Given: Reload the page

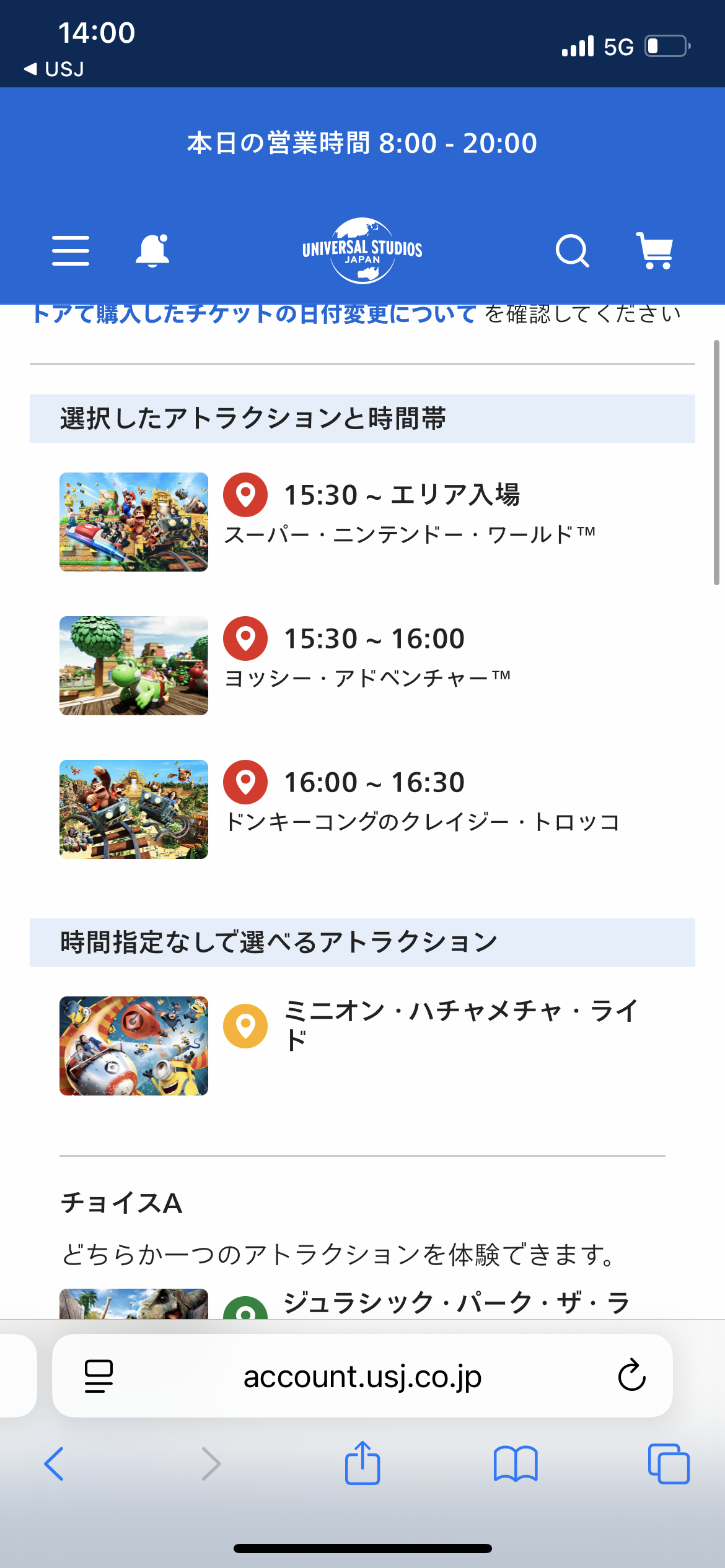Looking at the screenshot, I should [631, 1376].
